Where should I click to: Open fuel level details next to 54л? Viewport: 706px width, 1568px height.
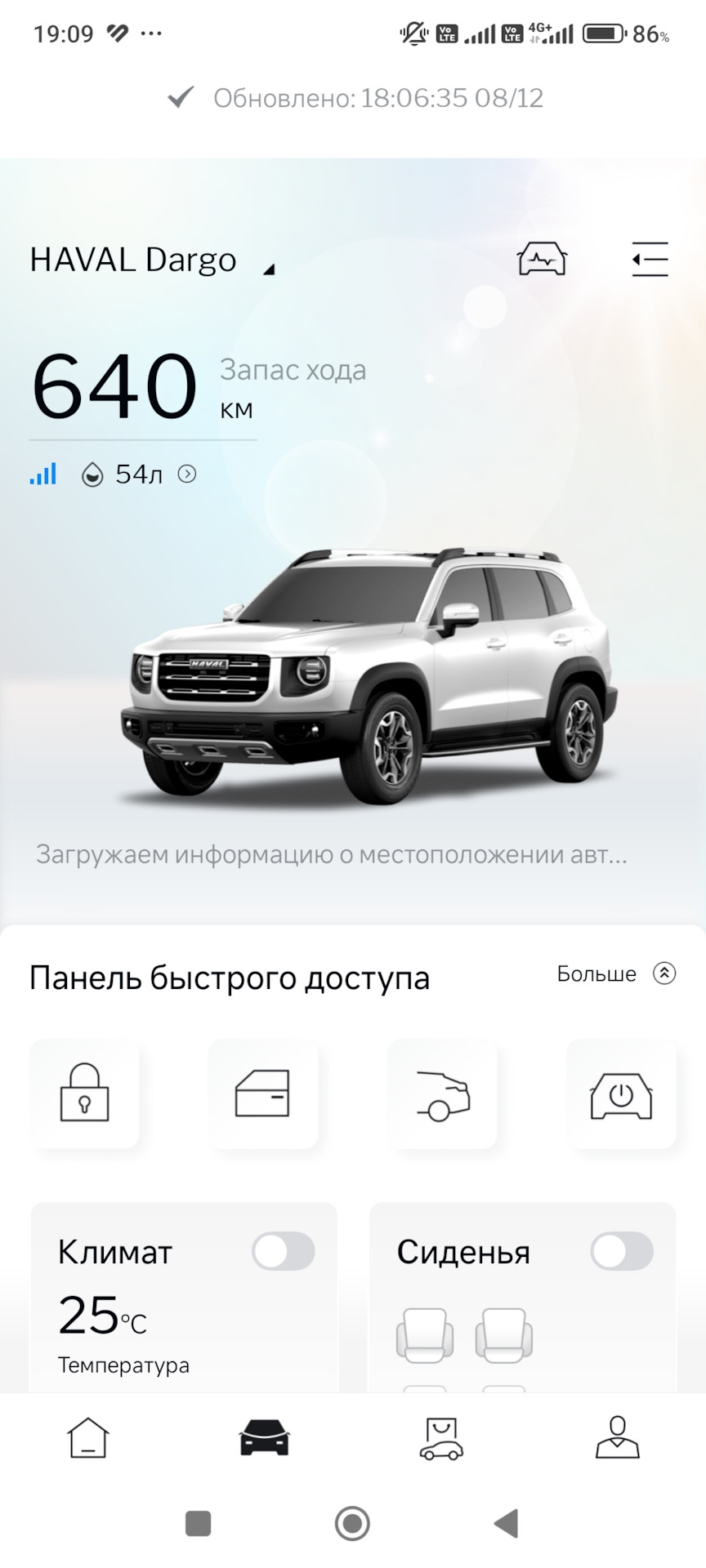(187, 474)
